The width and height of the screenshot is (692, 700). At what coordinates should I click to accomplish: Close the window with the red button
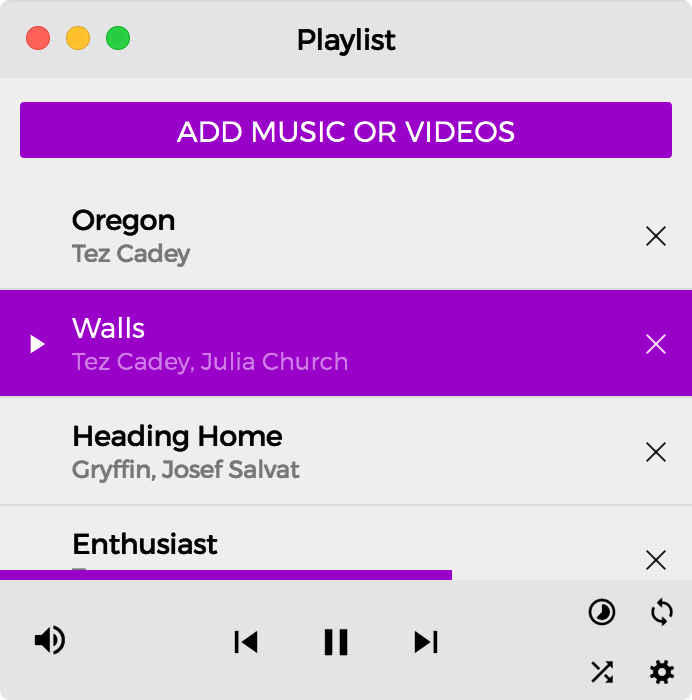point(38,39)
